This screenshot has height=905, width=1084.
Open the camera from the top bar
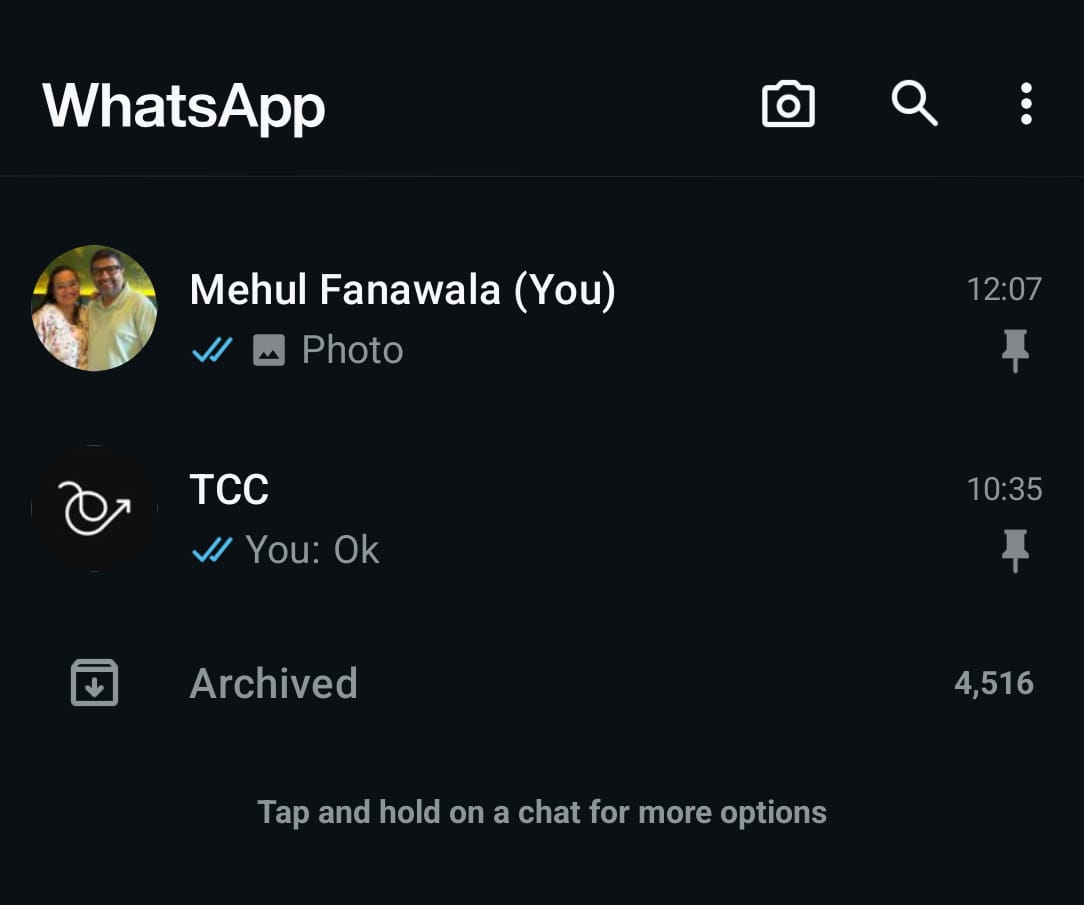(788, 104)
